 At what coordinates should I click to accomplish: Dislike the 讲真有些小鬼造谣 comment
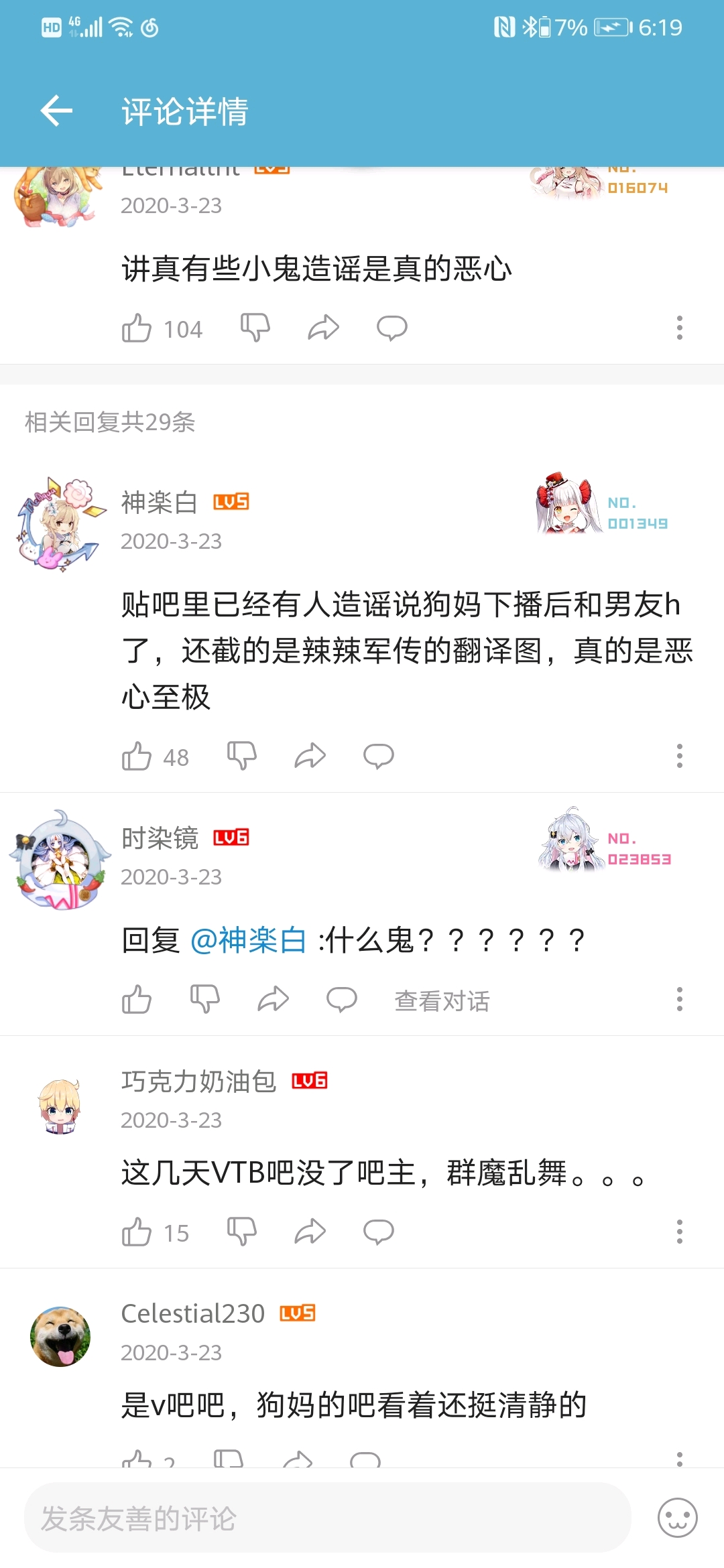(255, 327)
